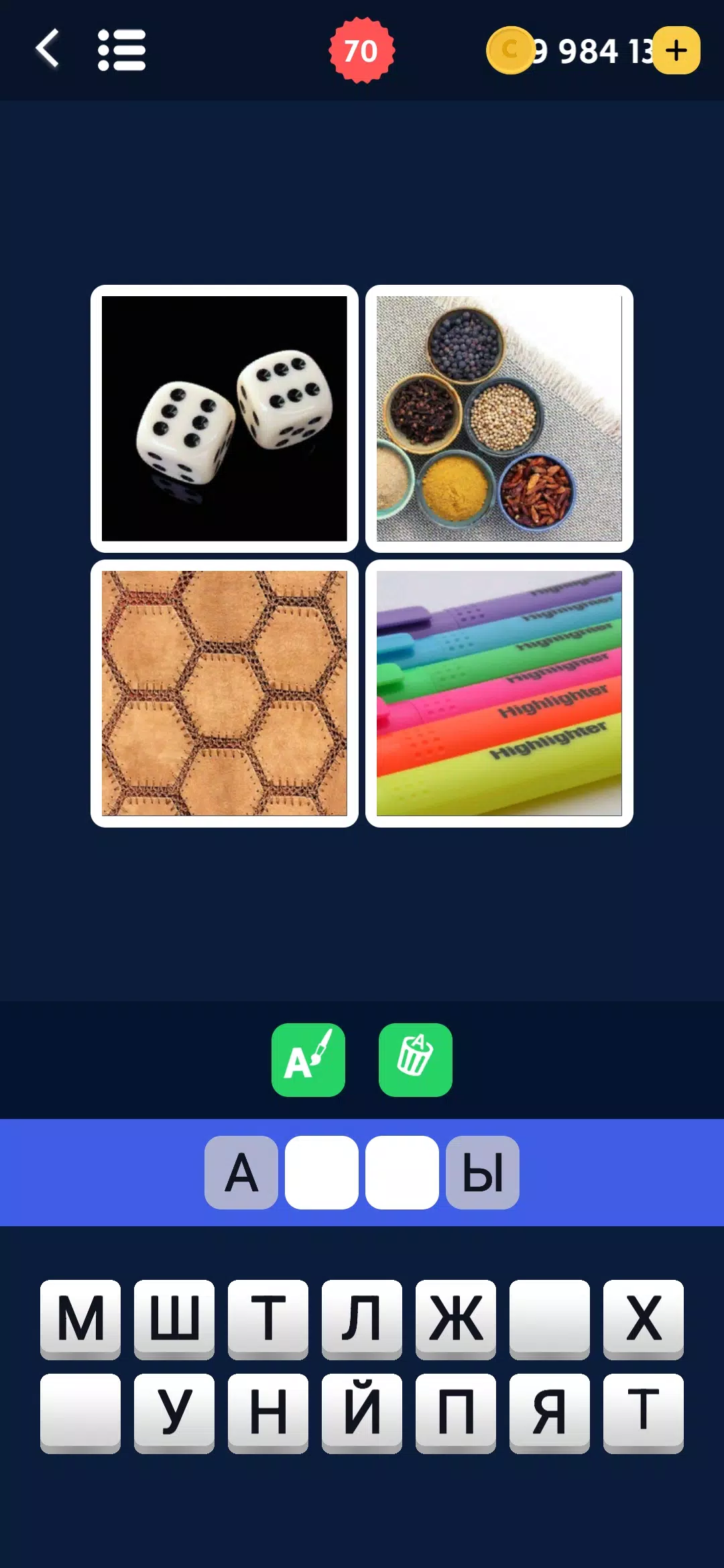Image resolution: width=724 pixels, height=1568 pixels.
Task: Use the remove-extra-letters trash hint
Action: pyautogui.click(x=416, y=1060)
